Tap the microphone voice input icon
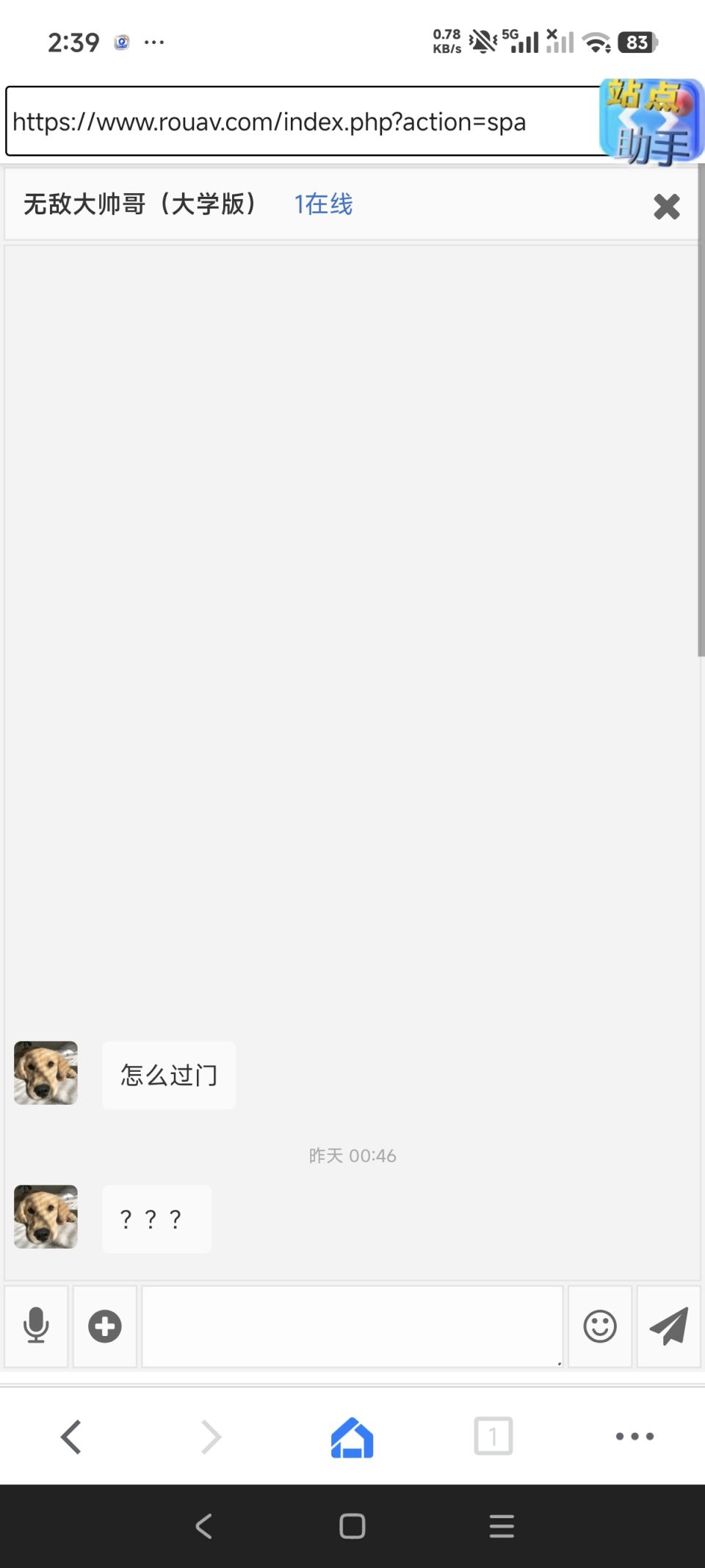 coord(36,1326)
